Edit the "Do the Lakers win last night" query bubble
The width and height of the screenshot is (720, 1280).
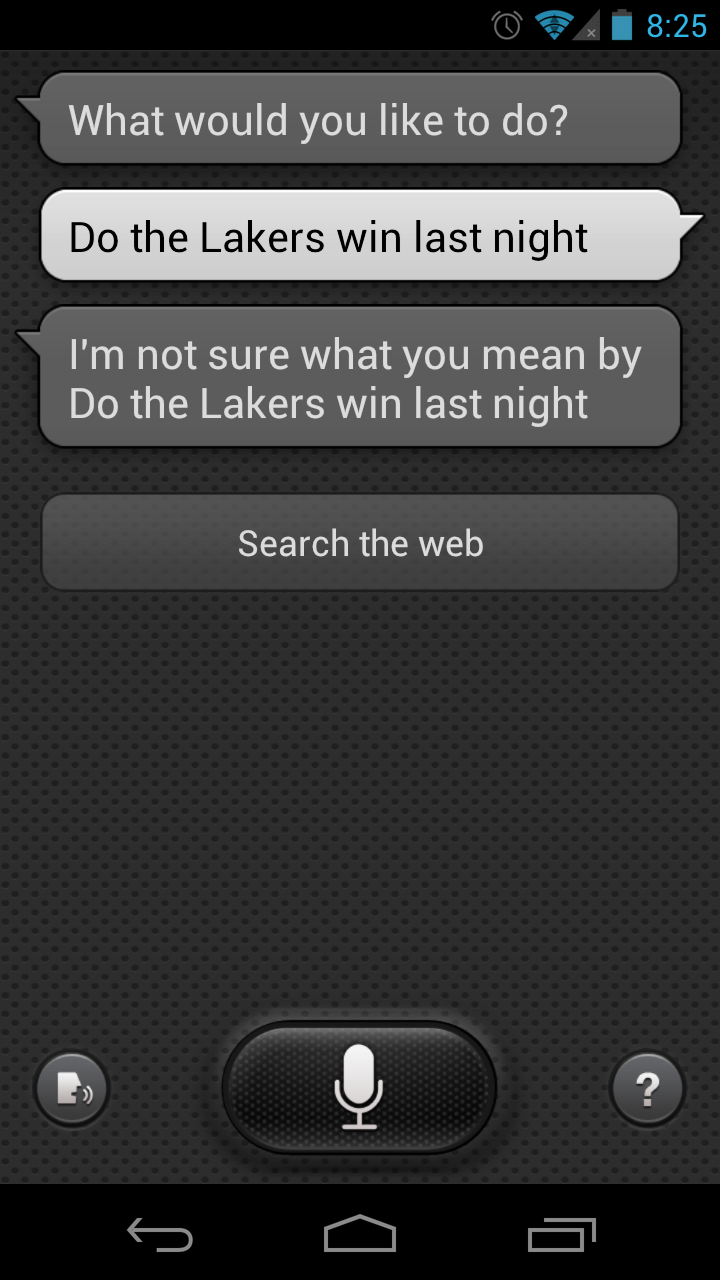(x=360, y=237)
